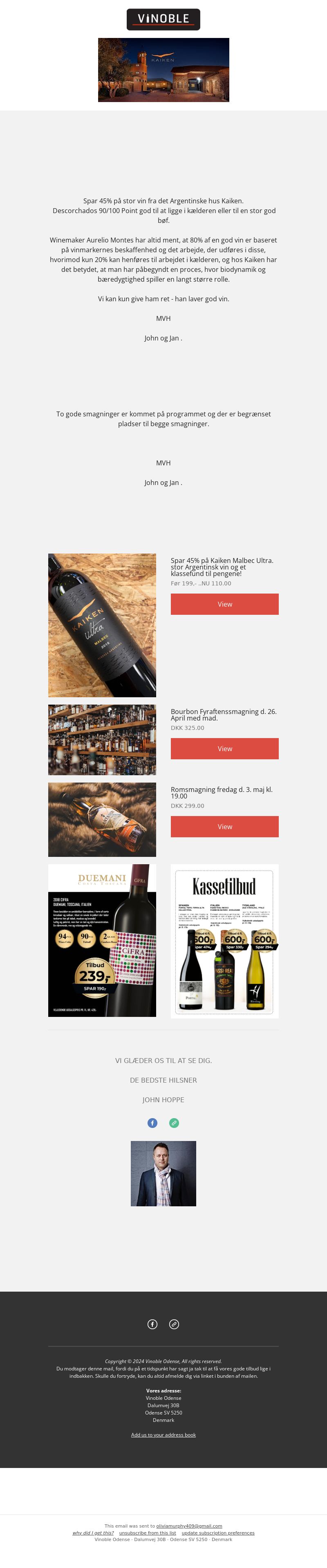Open Facebook icon in the dark footer
Viewport: 327px width, 1568px height.
coord(152,1324)
